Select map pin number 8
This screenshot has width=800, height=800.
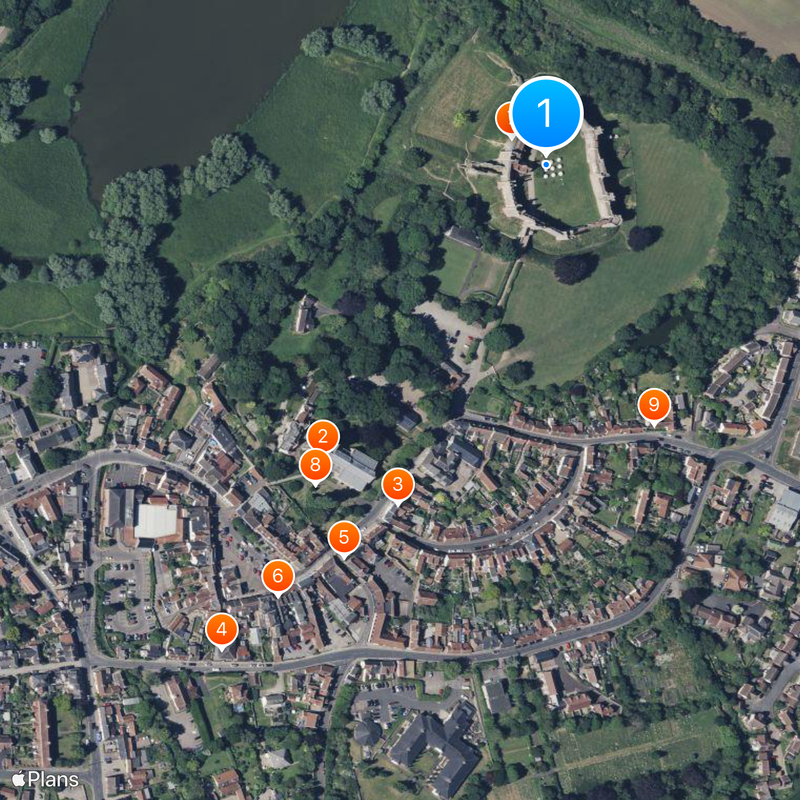coord(315,465)
